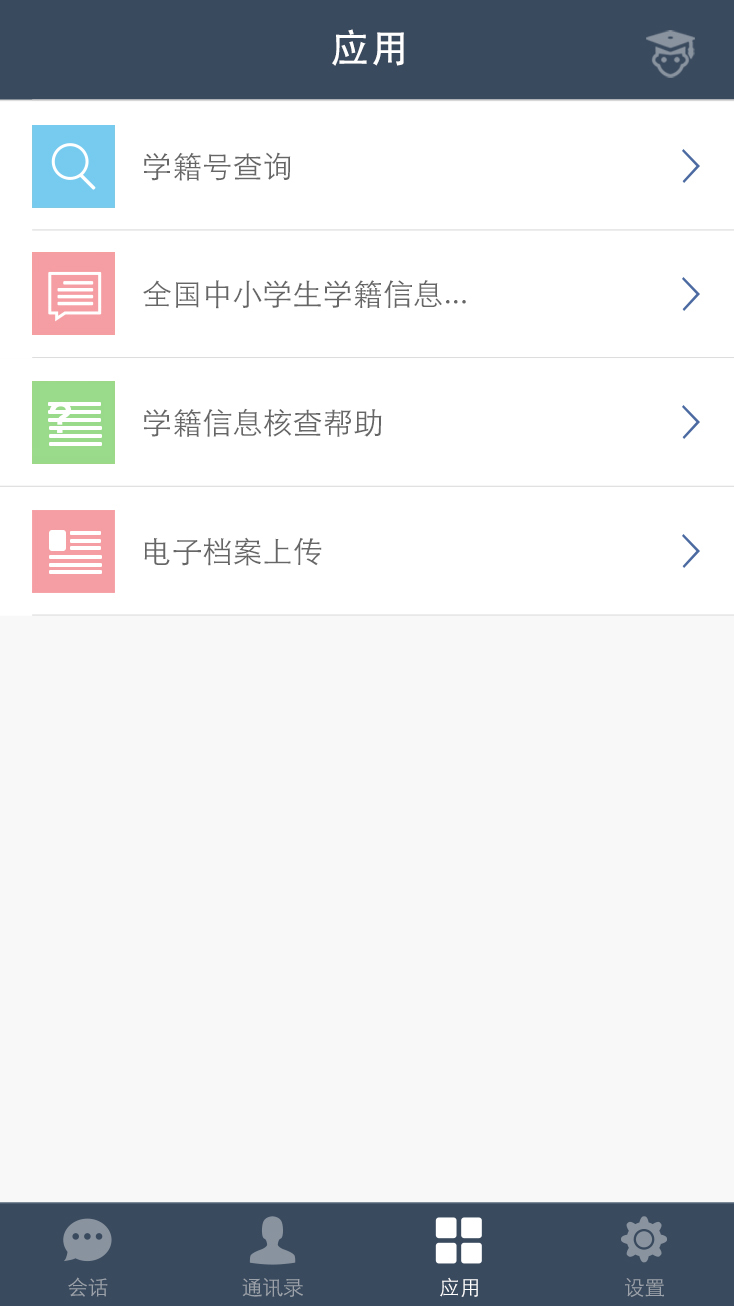Open the graduate avatar icon in header

click(x=670, y=52)
